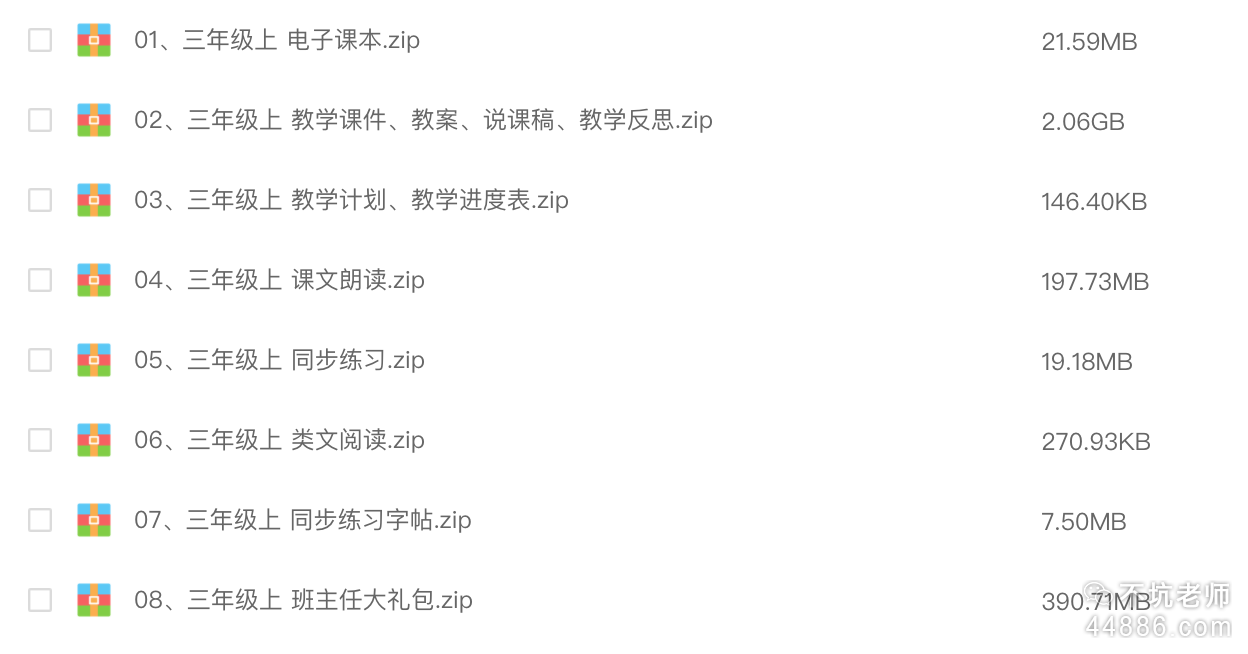Open 02、三年级上 教学课件、教案、说课稿、教学反思.zip

point(423,121)
